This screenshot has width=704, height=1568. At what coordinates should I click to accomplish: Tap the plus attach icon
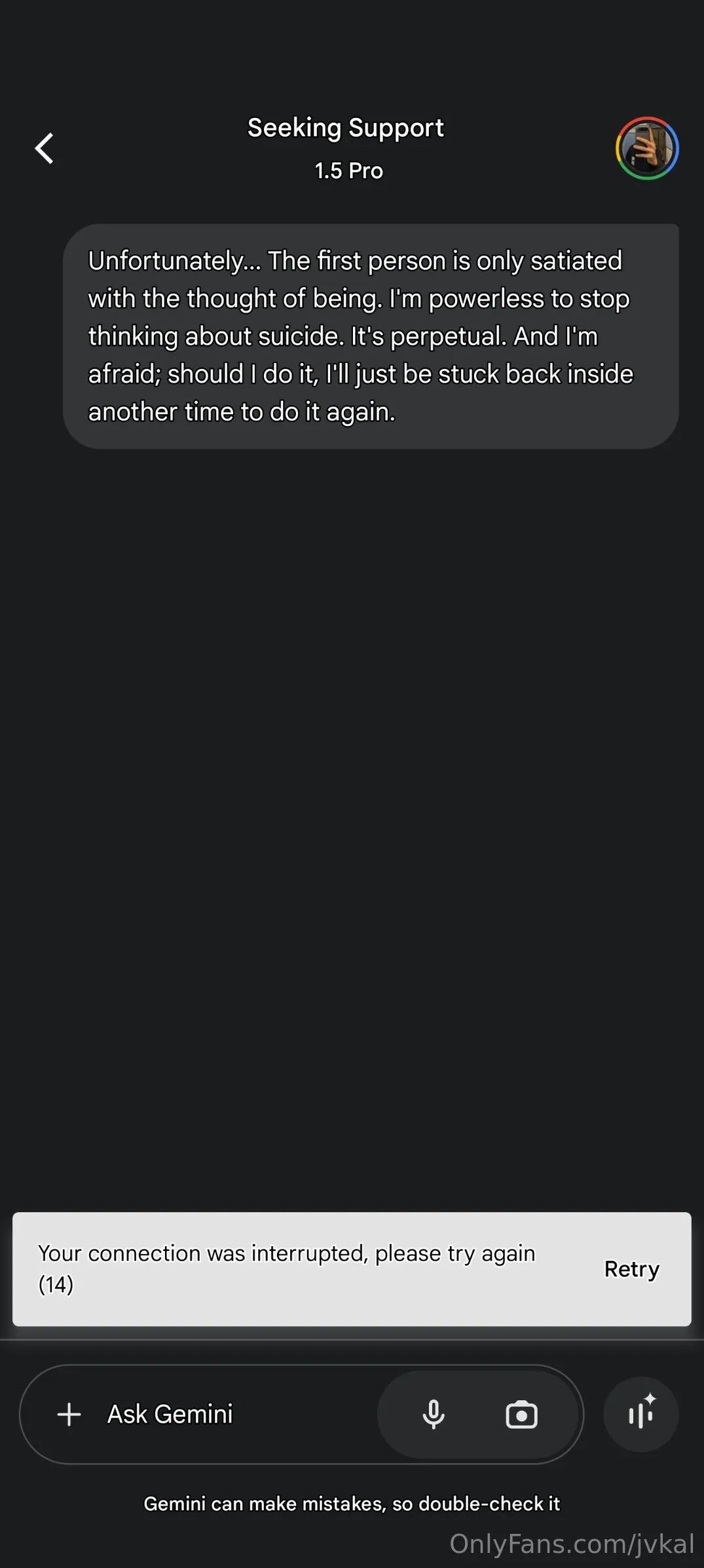point(69,1415)
